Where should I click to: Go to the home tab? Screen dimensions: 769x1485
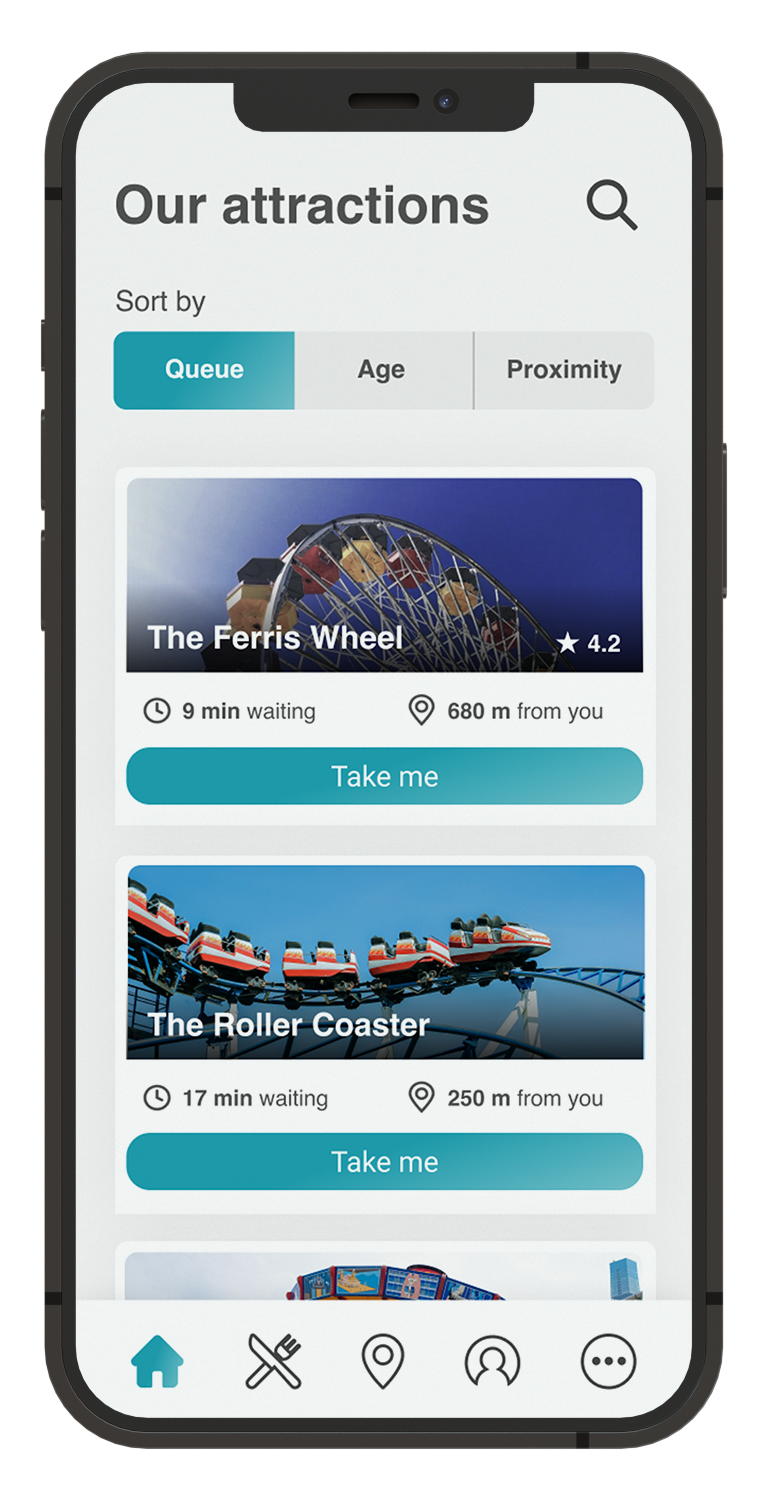(x=158, y=1362)
